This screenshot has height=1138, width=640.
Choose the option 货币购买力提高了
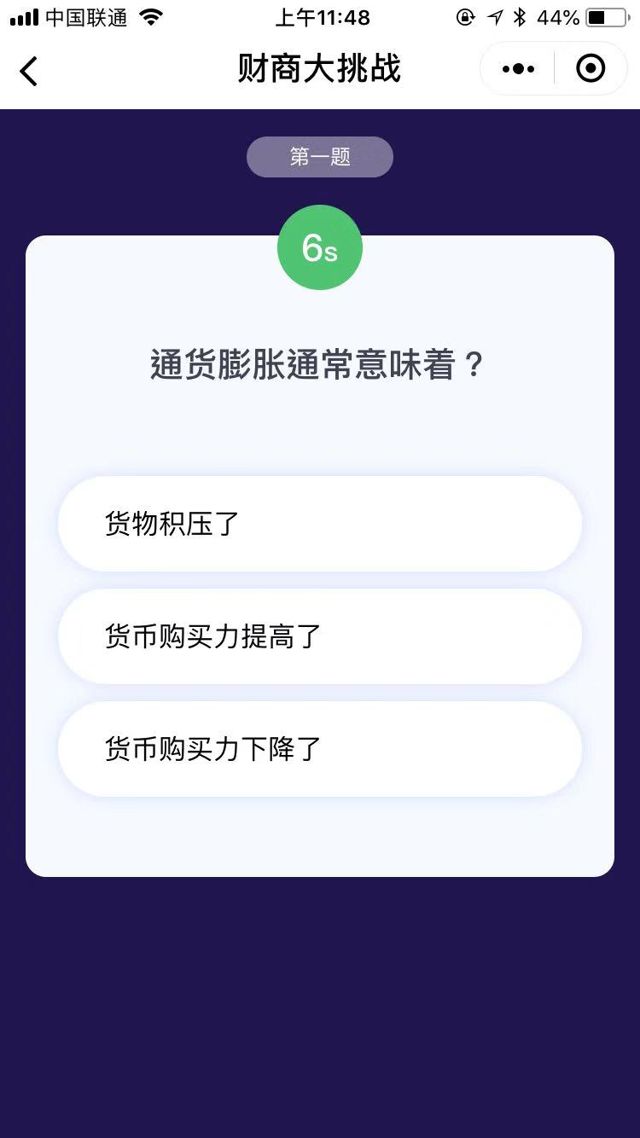coord(319,636)
